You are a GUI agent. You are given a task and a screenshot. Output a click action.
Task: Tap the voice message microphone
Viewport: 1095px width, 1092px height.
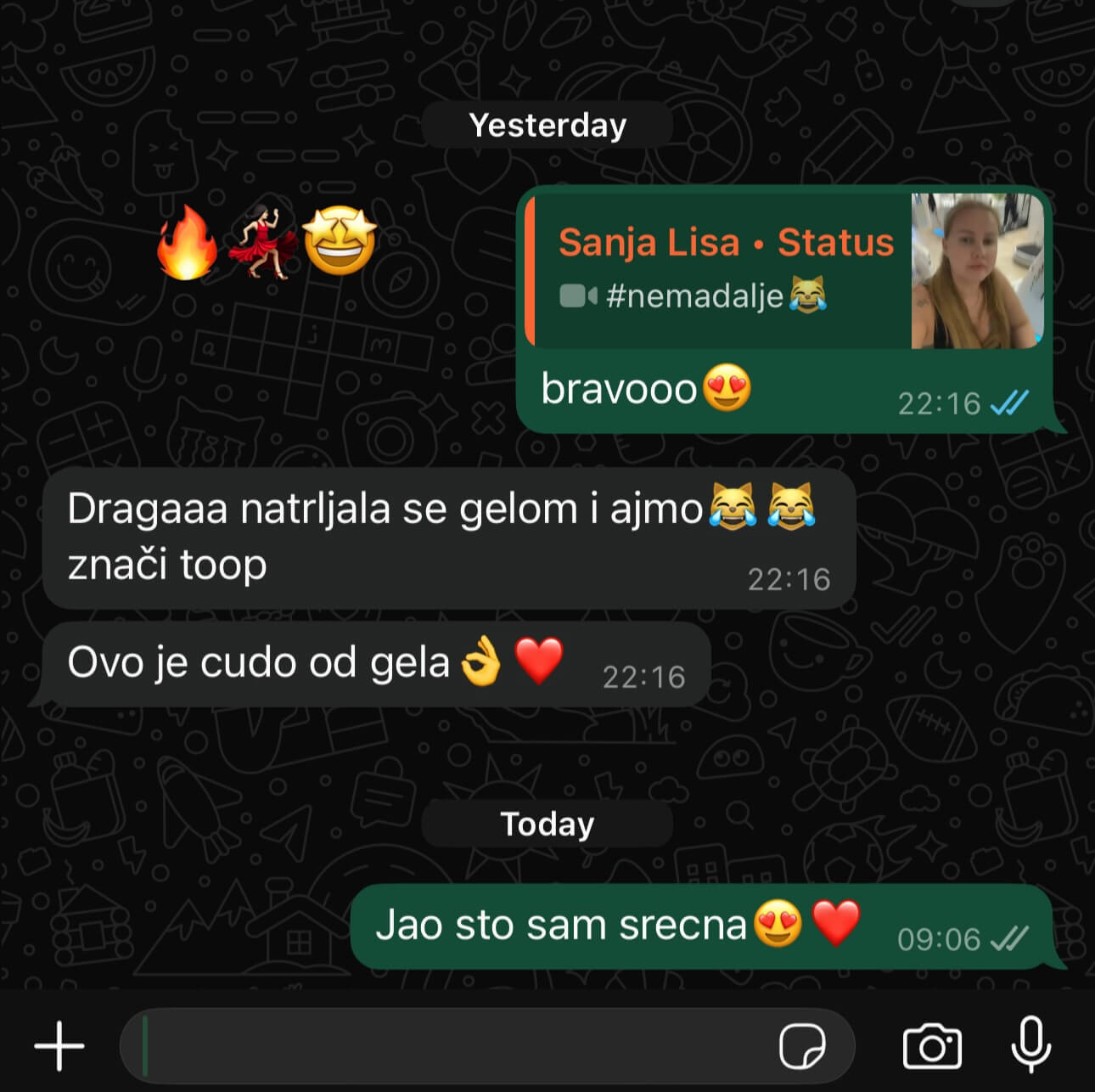pos(1031,1044)
